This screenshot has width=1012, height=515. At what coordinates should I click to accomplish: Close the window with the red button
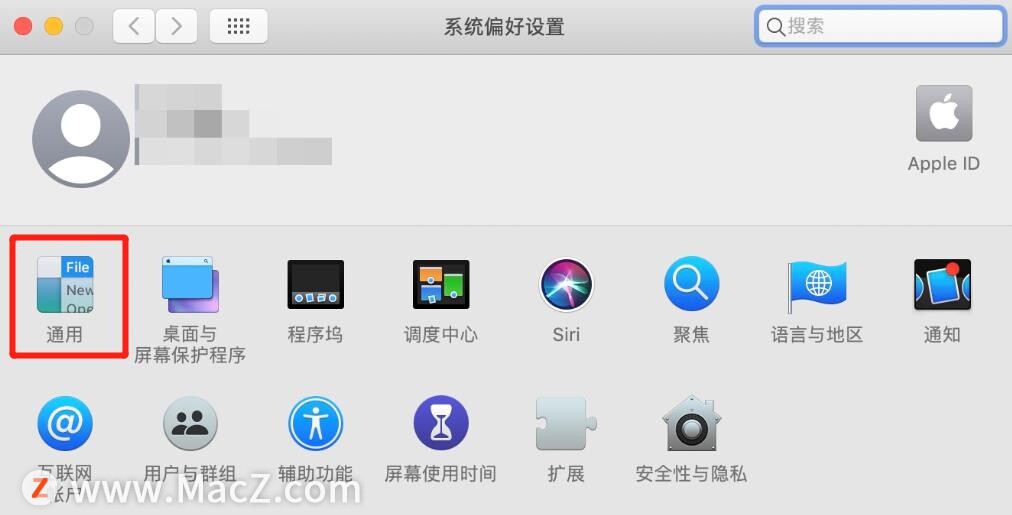click(x=23, y=27)
